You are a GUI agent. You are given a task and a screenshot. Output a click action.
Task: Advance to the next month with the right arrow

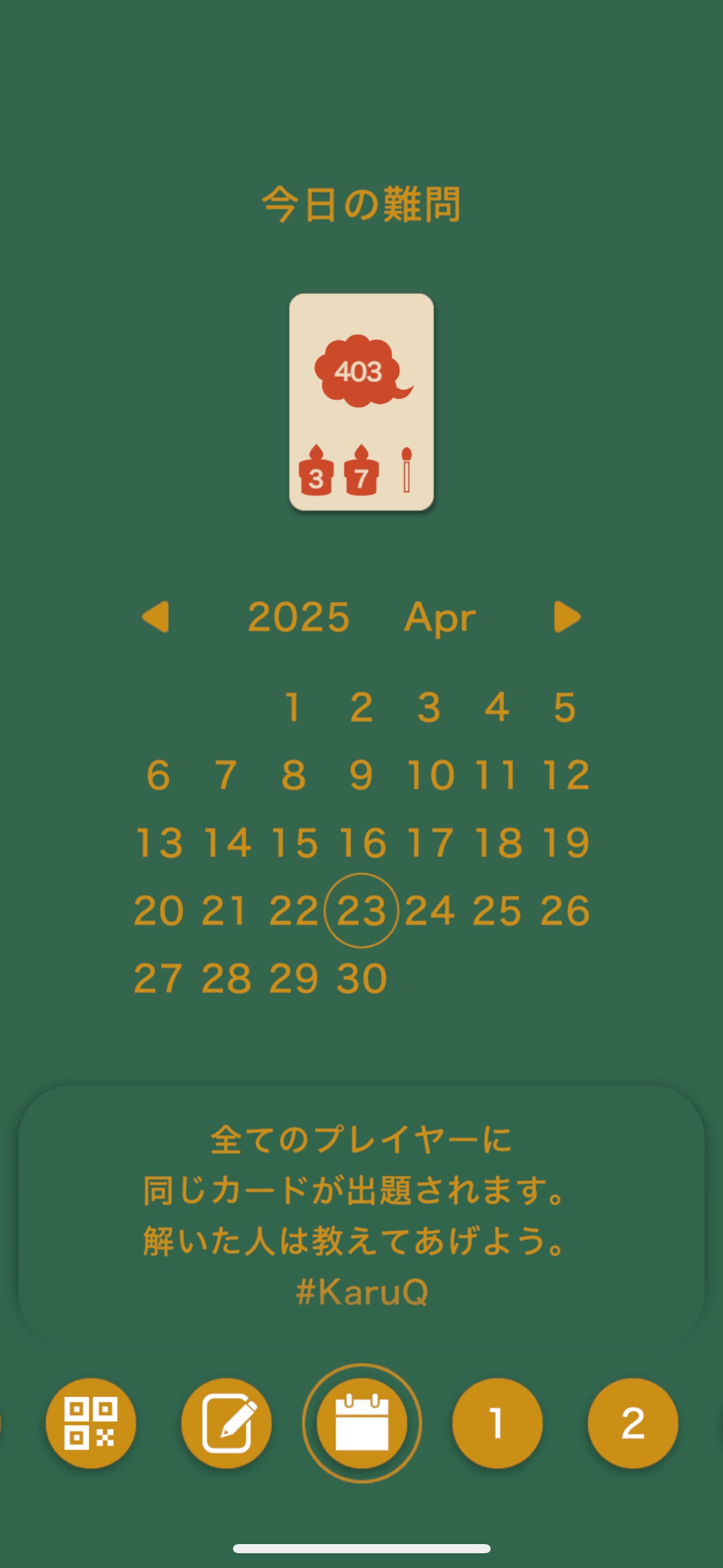point(566,617)
